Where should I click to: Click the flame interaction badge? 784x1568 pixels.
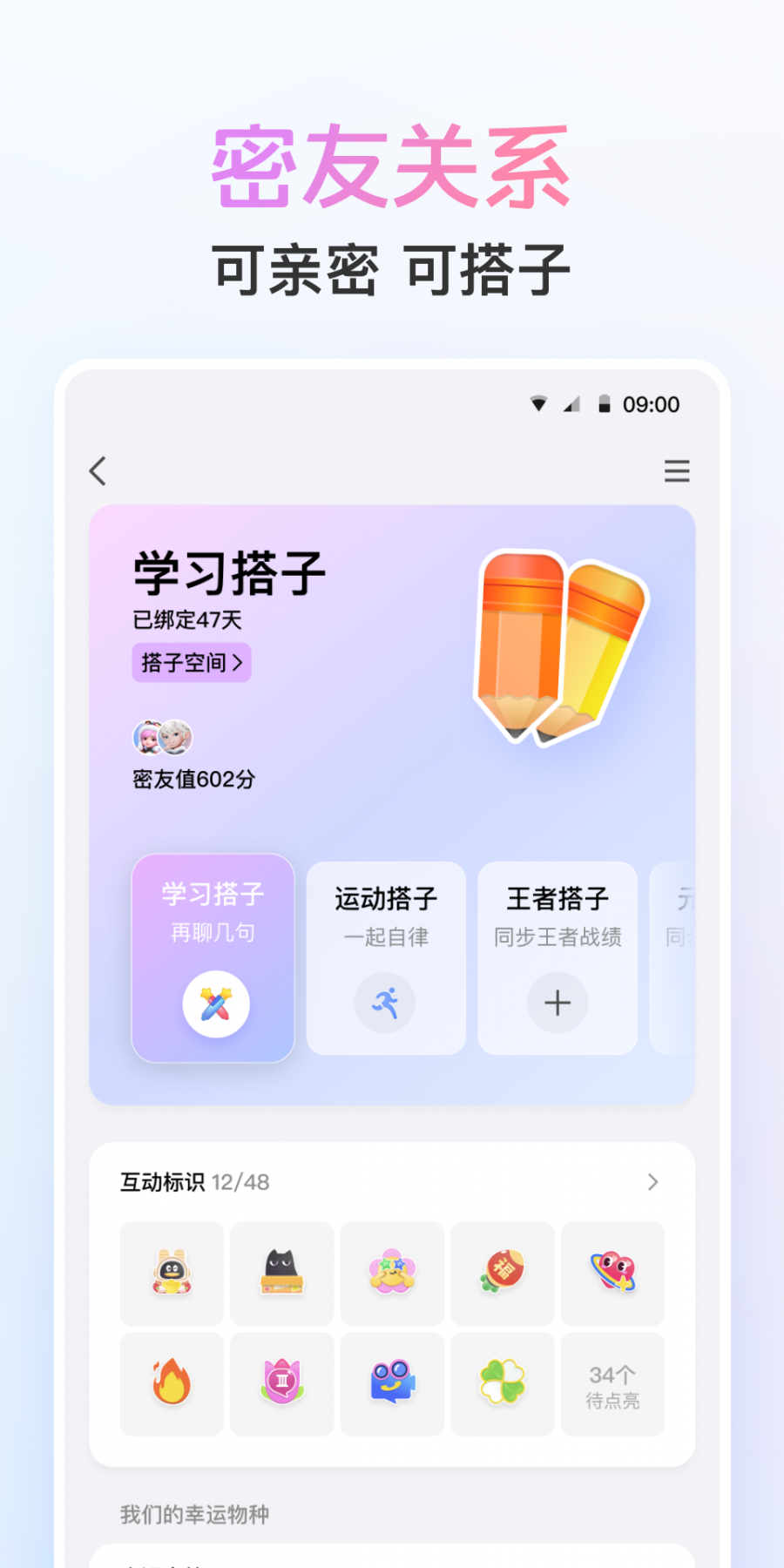coord(171,1384)
